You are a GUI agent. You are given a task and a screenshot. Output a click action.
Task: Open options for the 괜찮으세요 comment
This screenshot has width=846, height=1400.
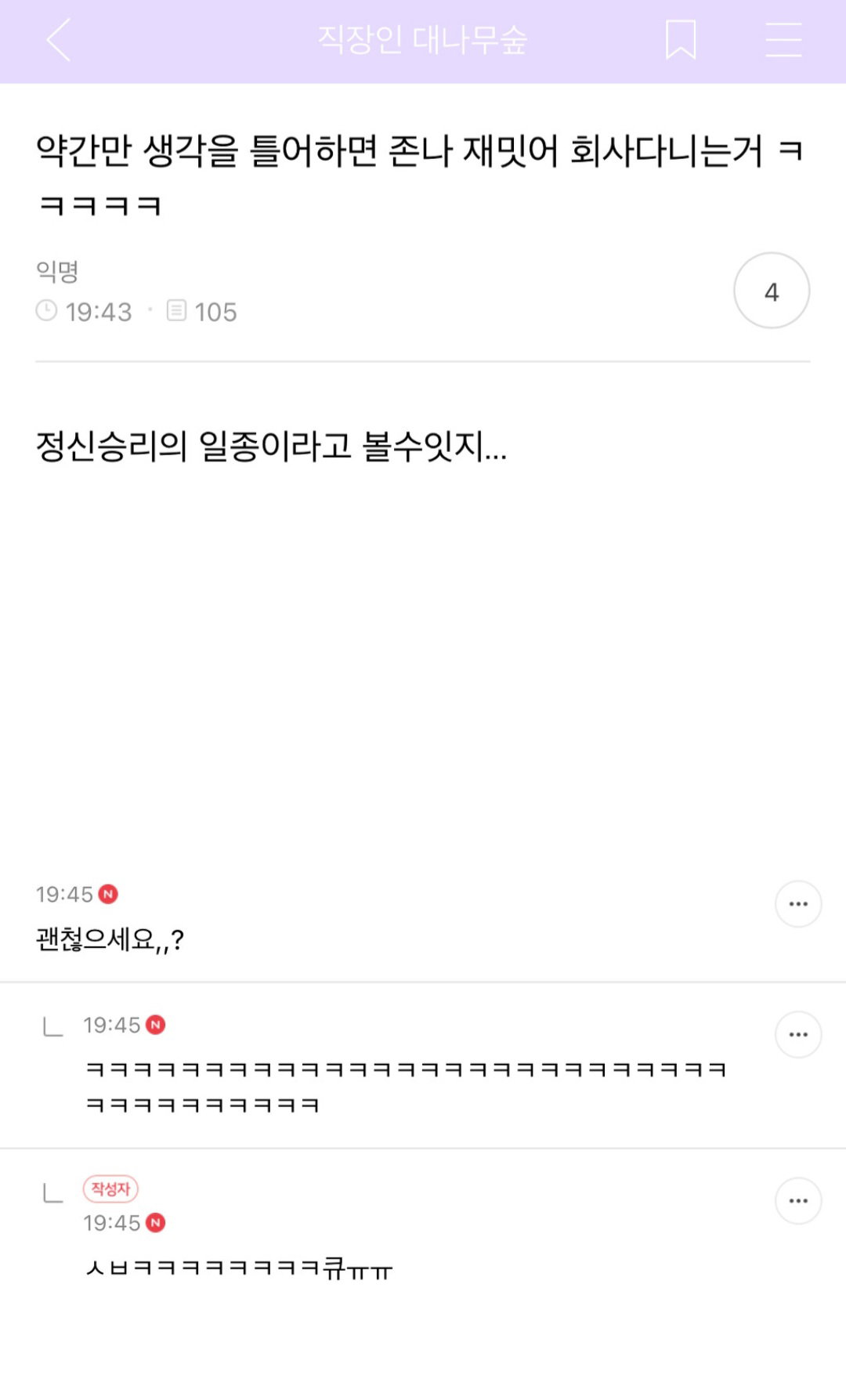tap(798, 904)
